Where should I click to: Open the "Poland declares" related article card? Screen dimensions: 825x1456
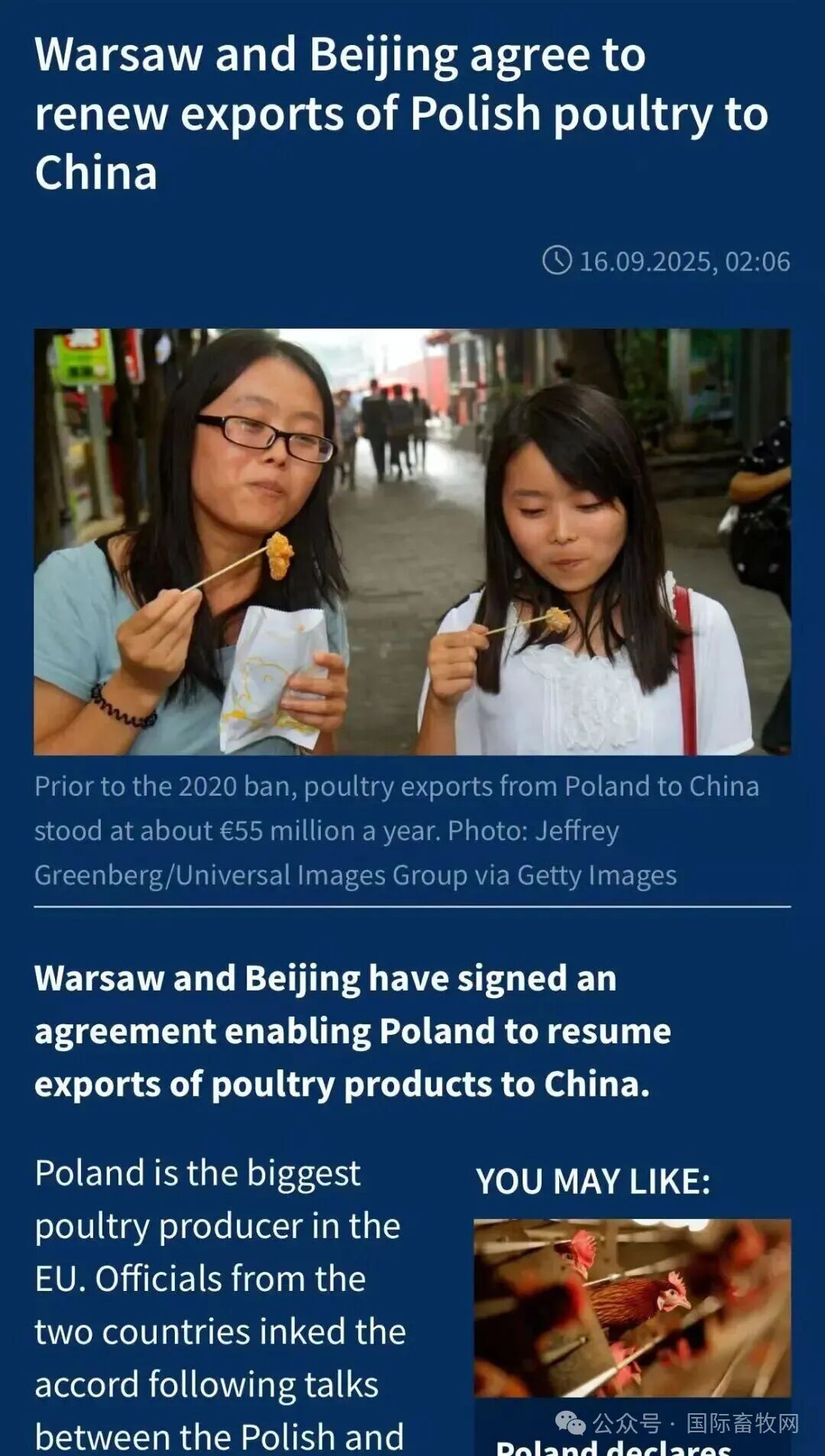click(x=632, y=1308)
